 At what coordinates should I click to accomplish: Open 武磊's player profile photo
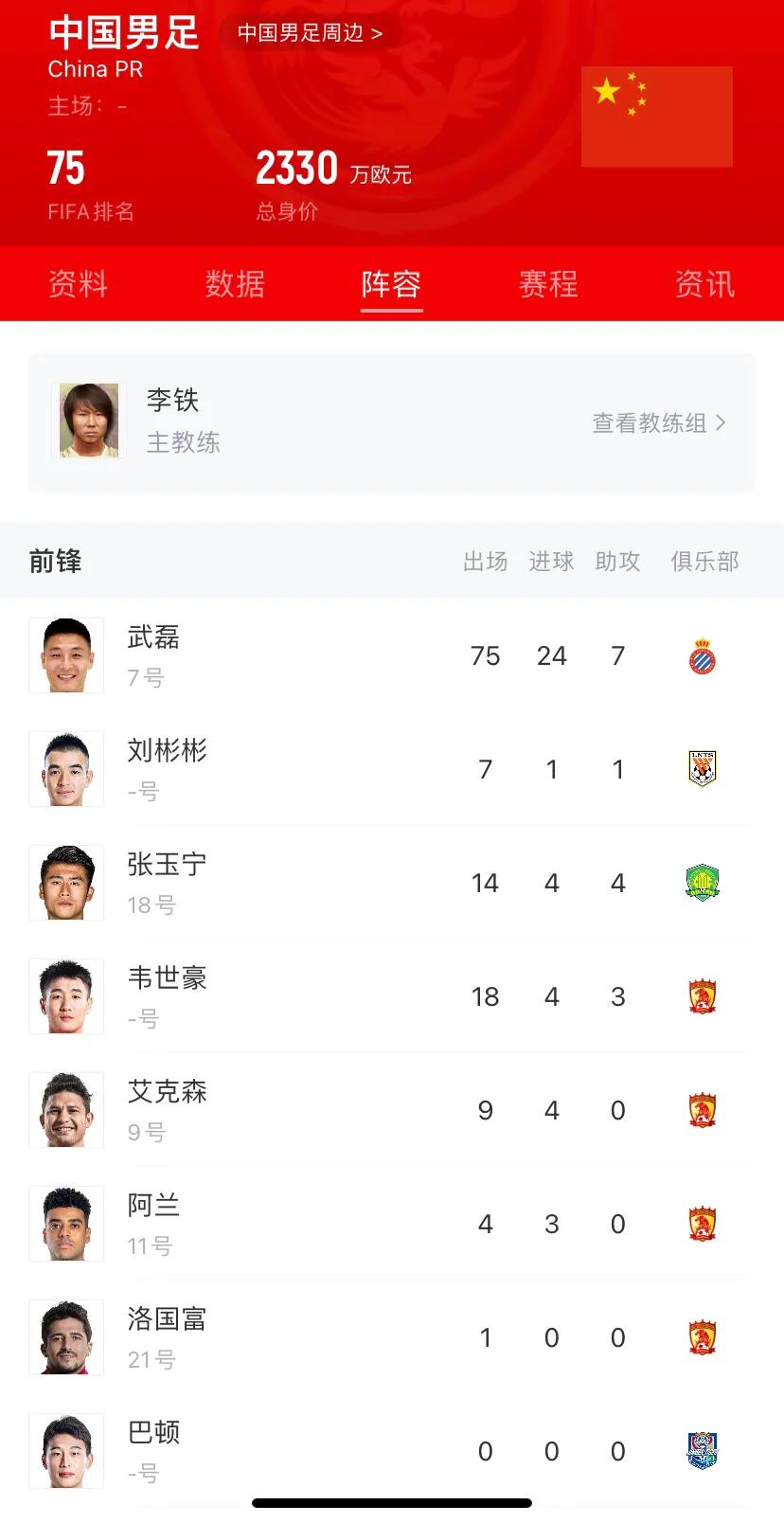(x=65, y=655)
